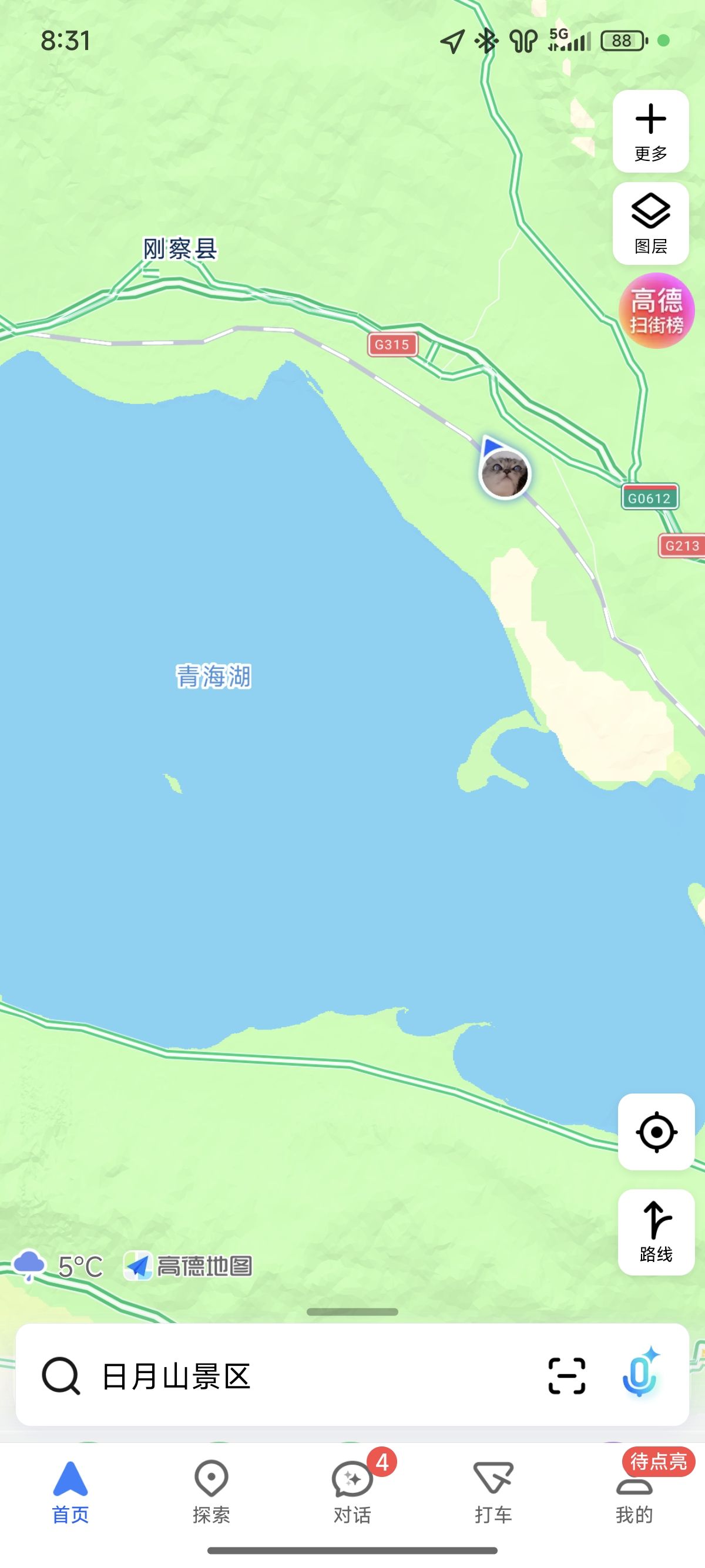Start voice search with microphone icon

pos(640,1372)
